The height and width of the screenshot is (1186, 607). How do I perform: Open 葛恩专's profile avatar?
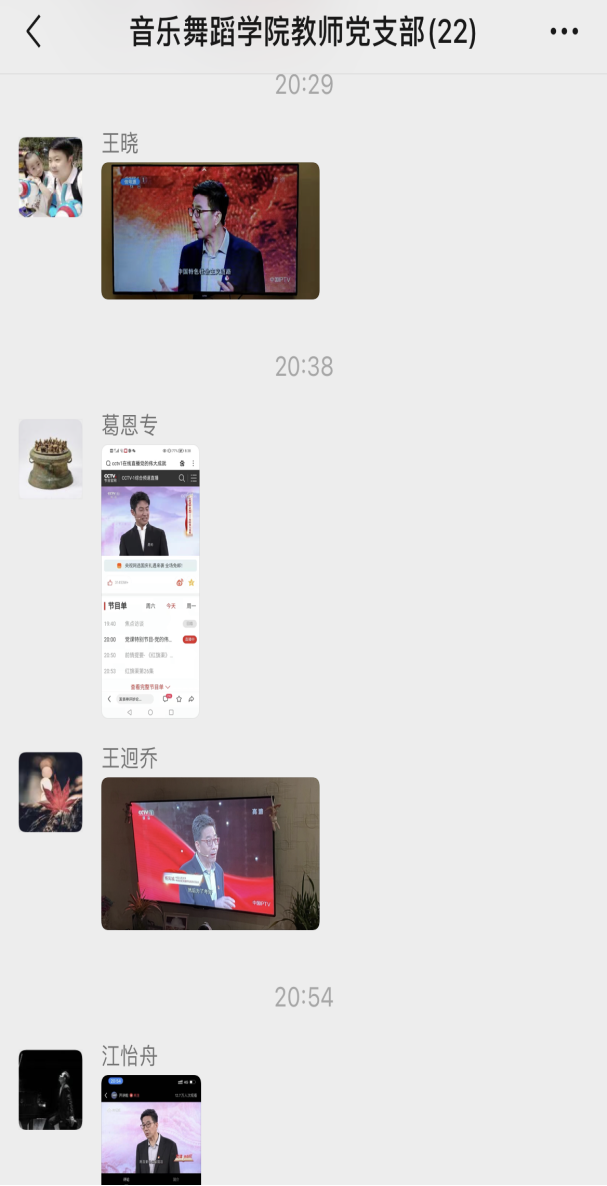[51, 458]
